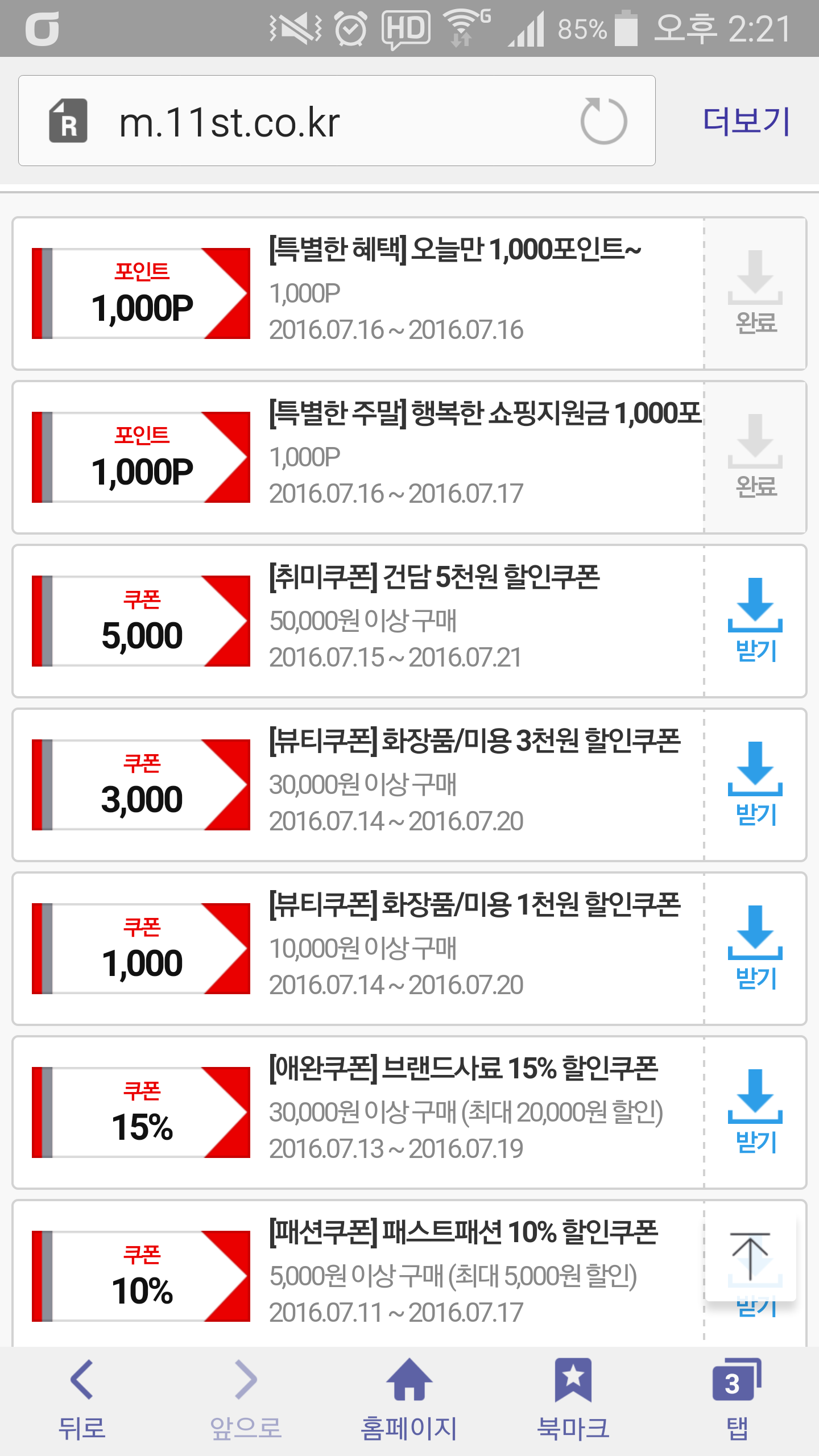Screen dimensions: 819x1456
Task: Receive the 화장품/미용 1천원 할인쿠폰
Action: point(755,948)
